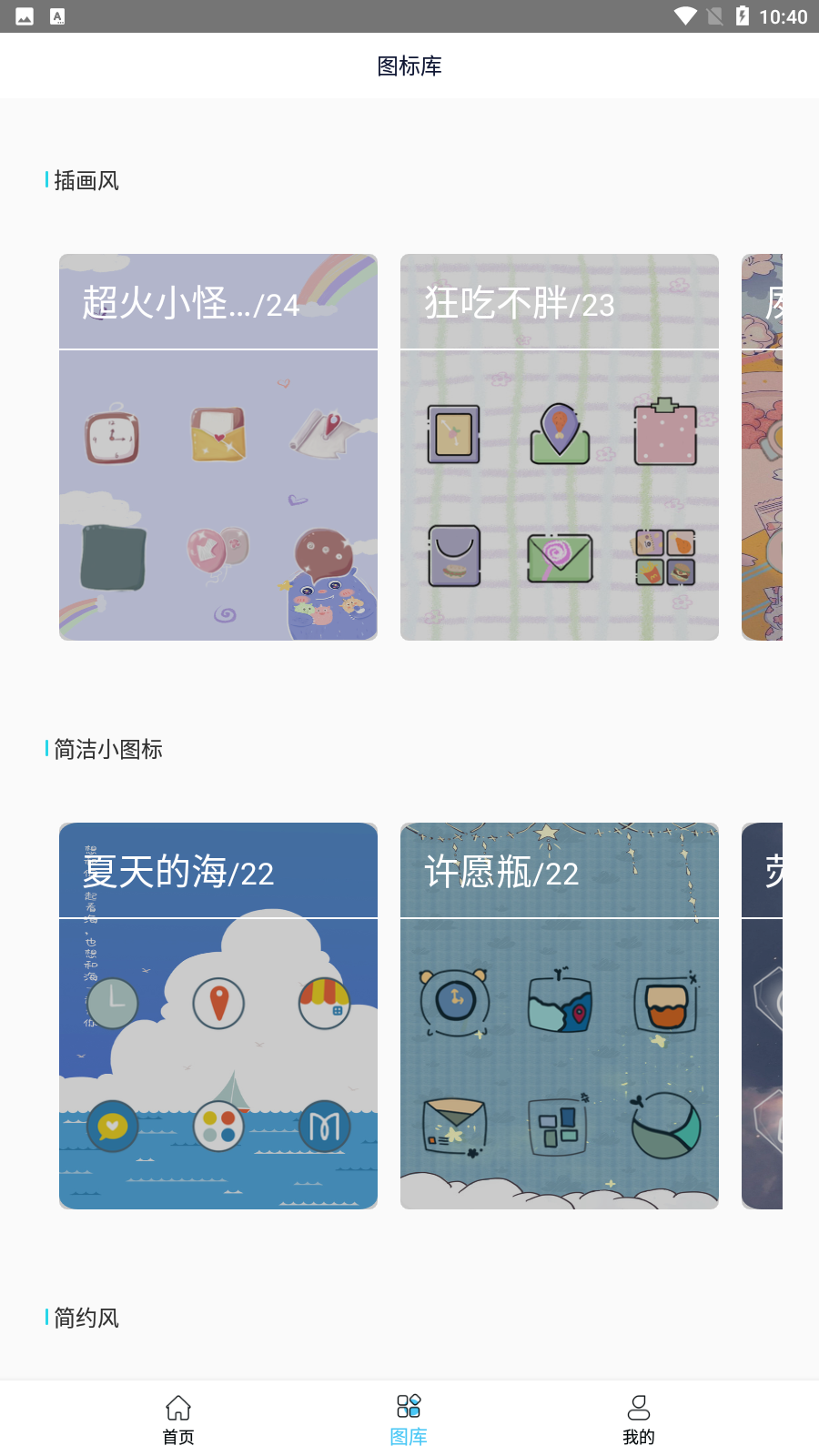This screenshot has width=819, height=1456.
Task: Open the 狂吃不胖 icon pack card
Action: (560, 447)
